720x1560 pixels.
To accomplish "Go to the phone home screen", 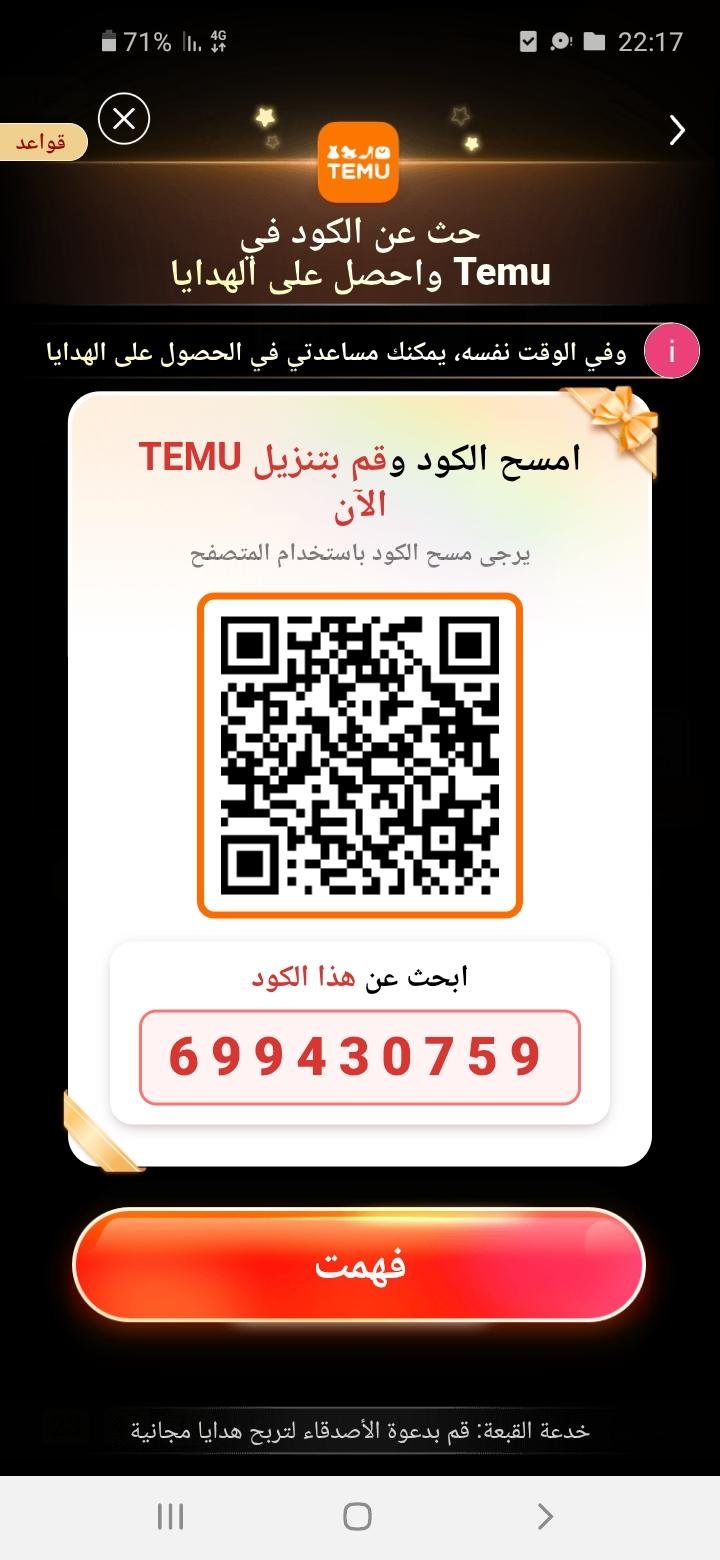I will pos(358,1517).
